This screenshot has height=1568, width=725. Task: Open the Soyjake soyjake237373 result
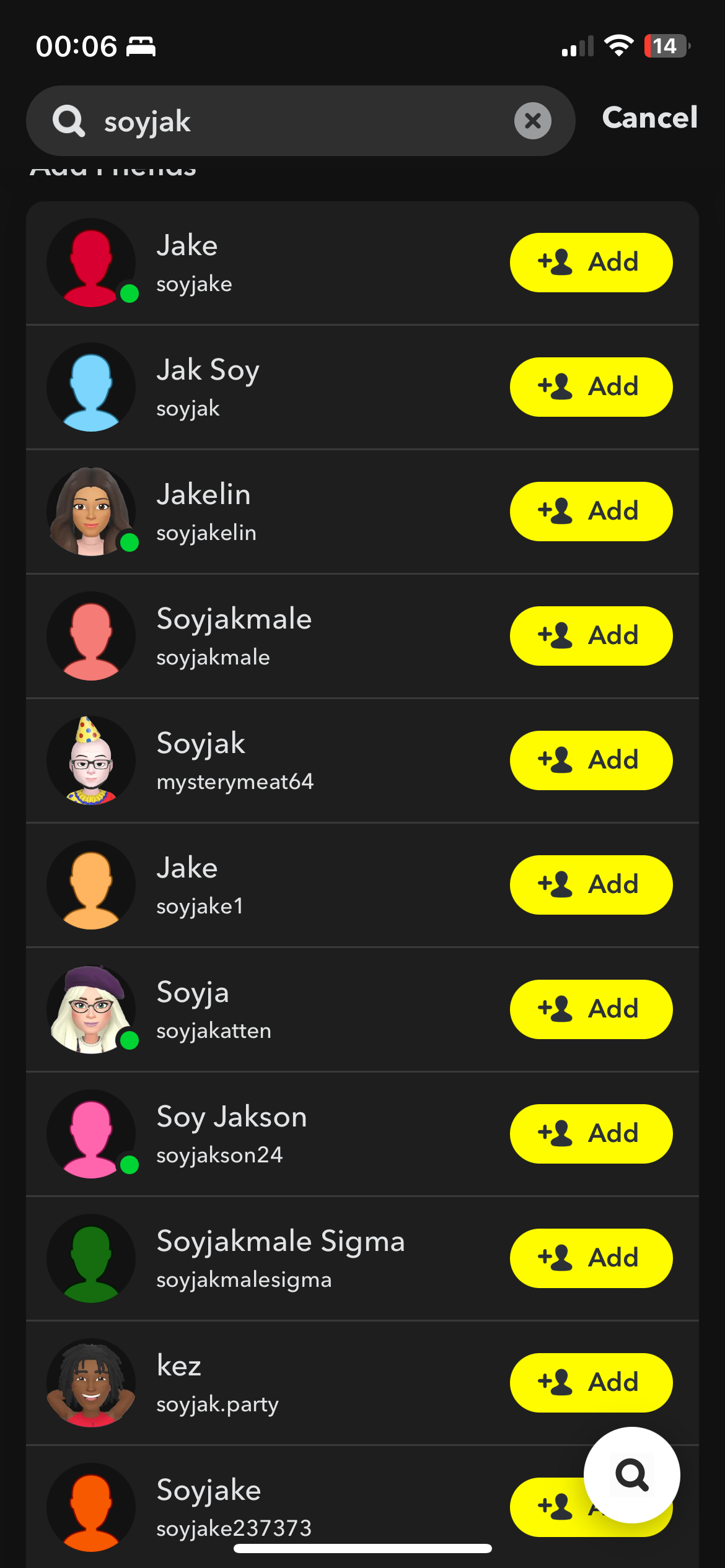(279, 1506)
